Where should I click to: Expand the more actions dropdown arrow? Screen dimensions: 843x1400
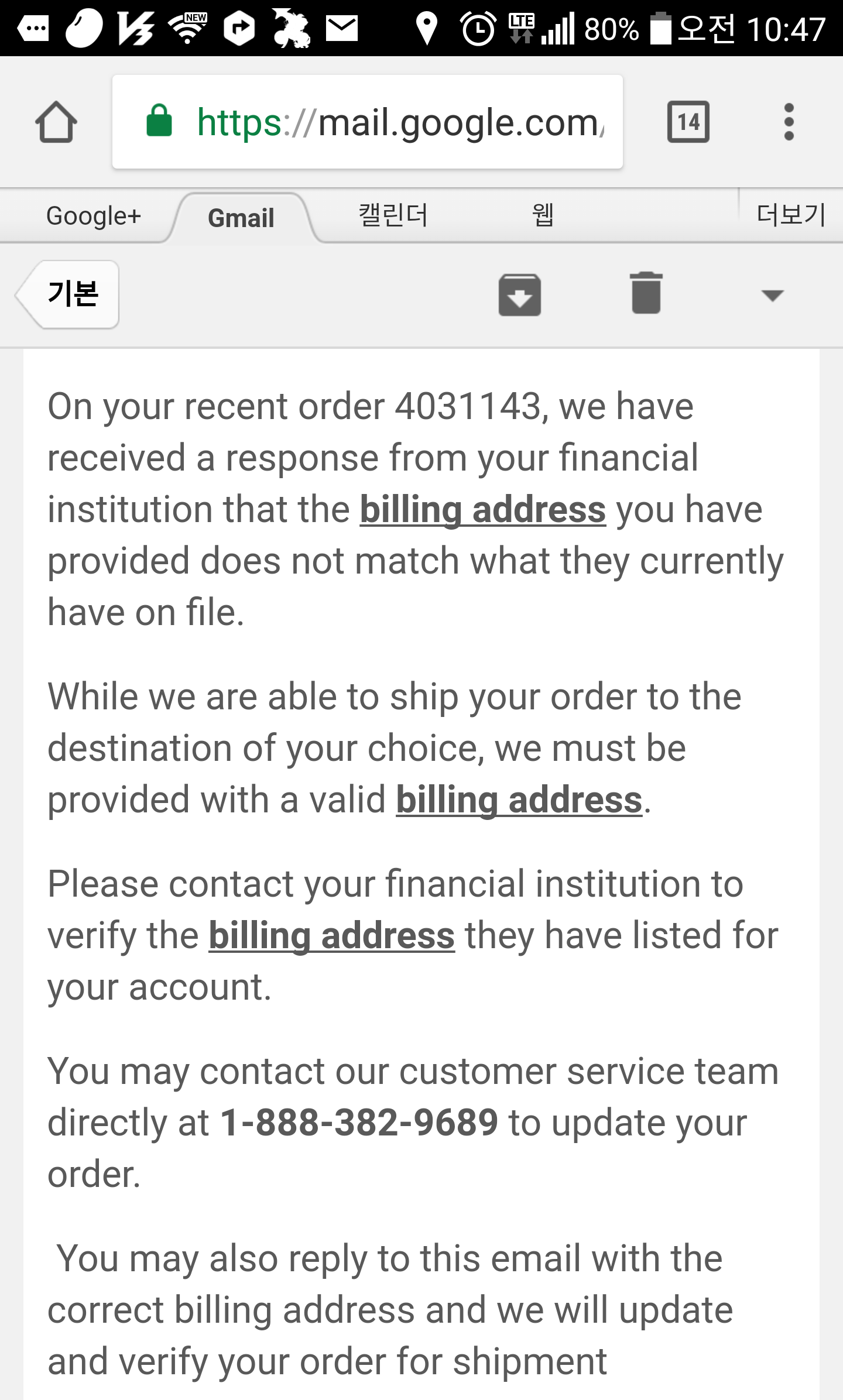[772, 295]
